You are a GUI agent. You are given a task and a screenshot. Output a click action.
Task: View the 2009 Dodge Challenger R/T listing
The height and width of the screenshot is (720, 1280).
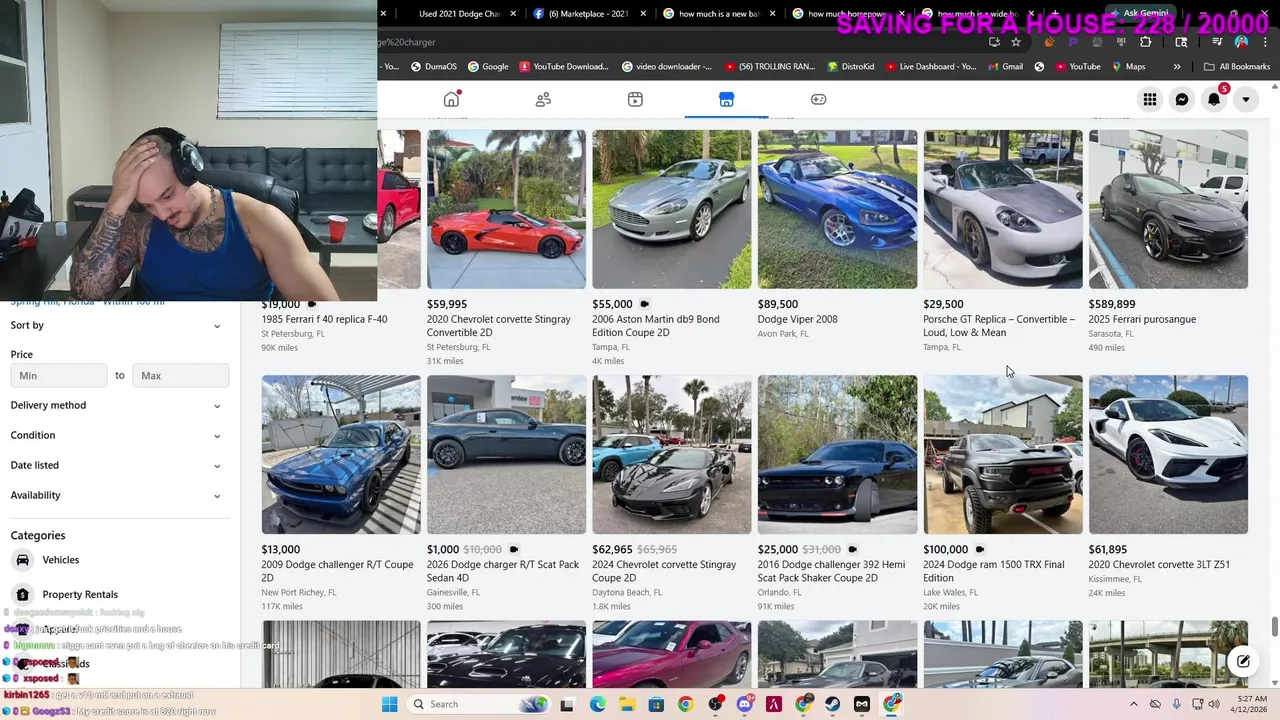(340, 455)
